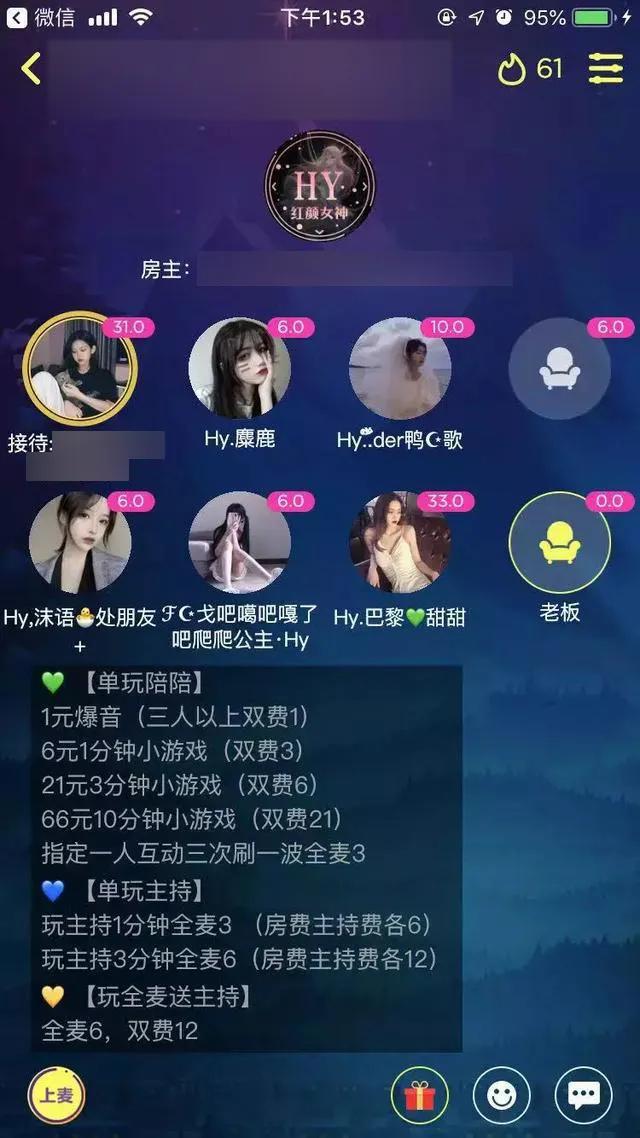Open the HY room avatar
Screen dimensions: 640x1138
coord(320,187)
